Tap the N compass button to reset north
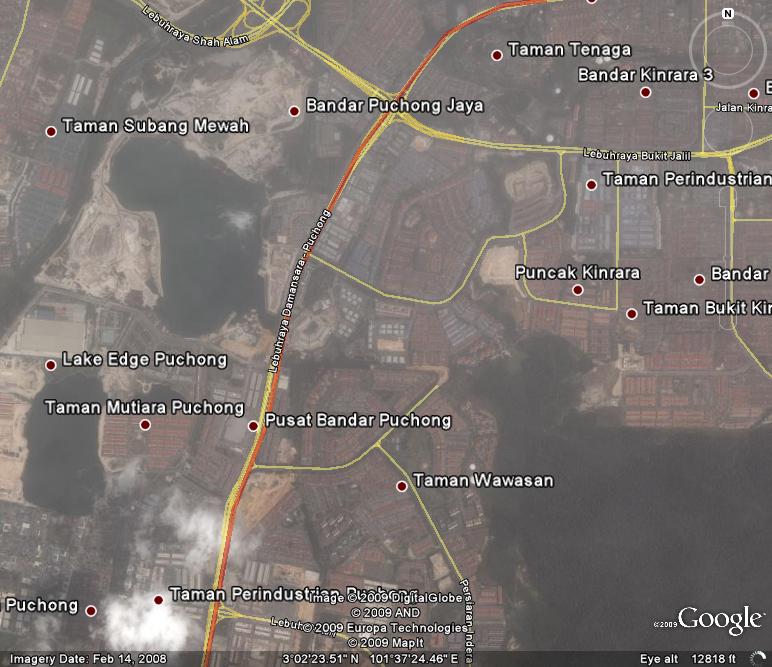This screenshot has height=667, width=772. (x=727, y=14)
